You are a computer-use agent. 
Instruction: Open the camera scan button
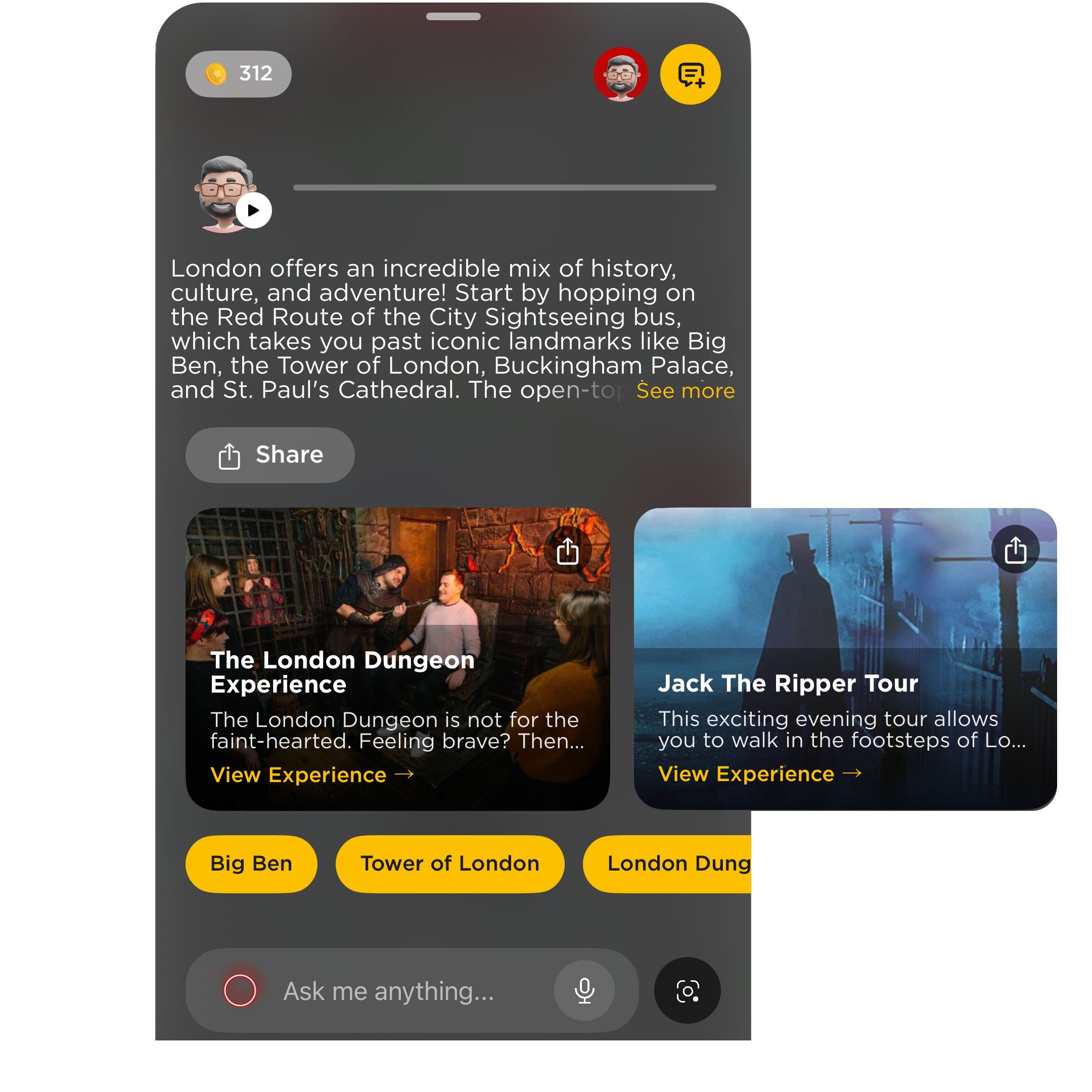pos(687,990)
